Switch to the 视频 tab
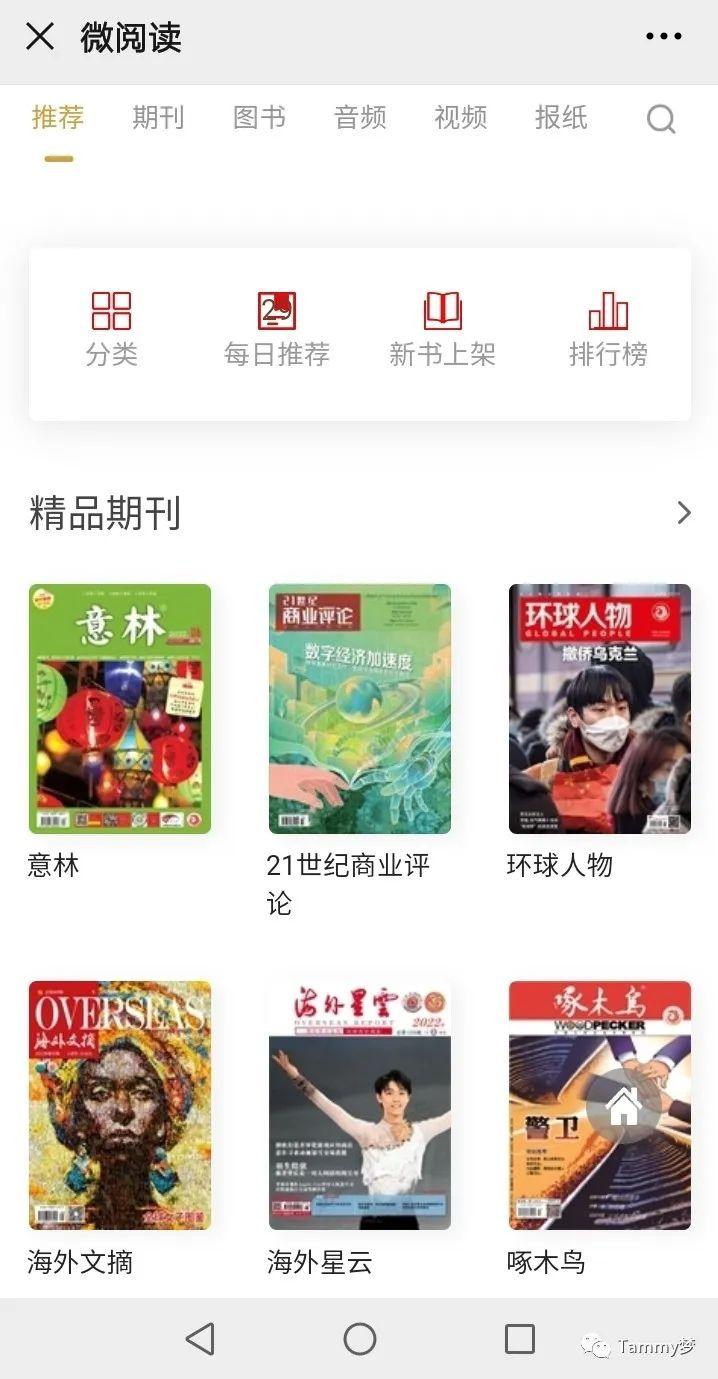 click(460, 118)
